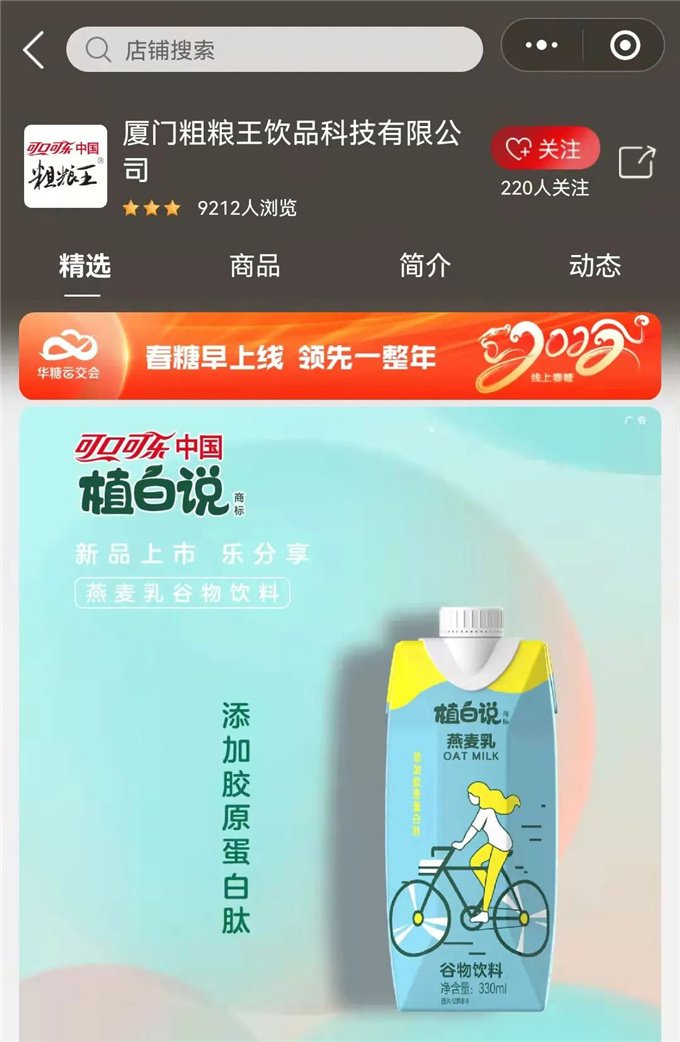The image size is (680, 1042).
Task: Open the 植白说 oat milk ad card
Action: tap(340, 720)
